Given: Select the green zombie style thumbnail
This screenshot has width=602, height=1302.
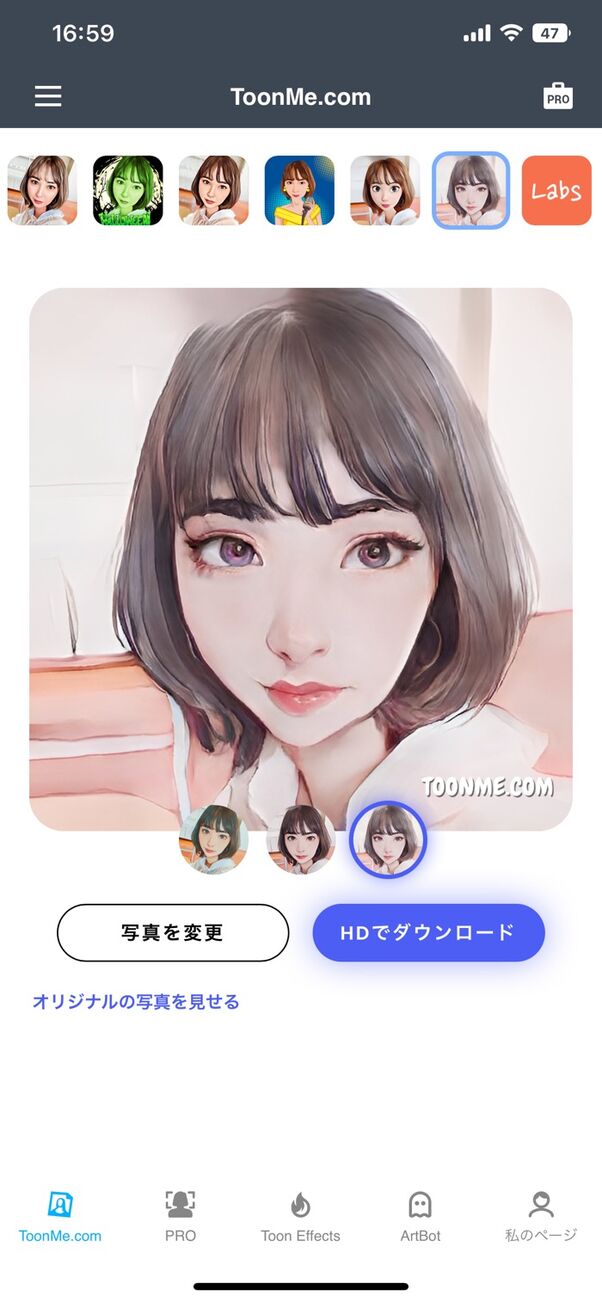Looking at the screenshot, I should (128, 190).
